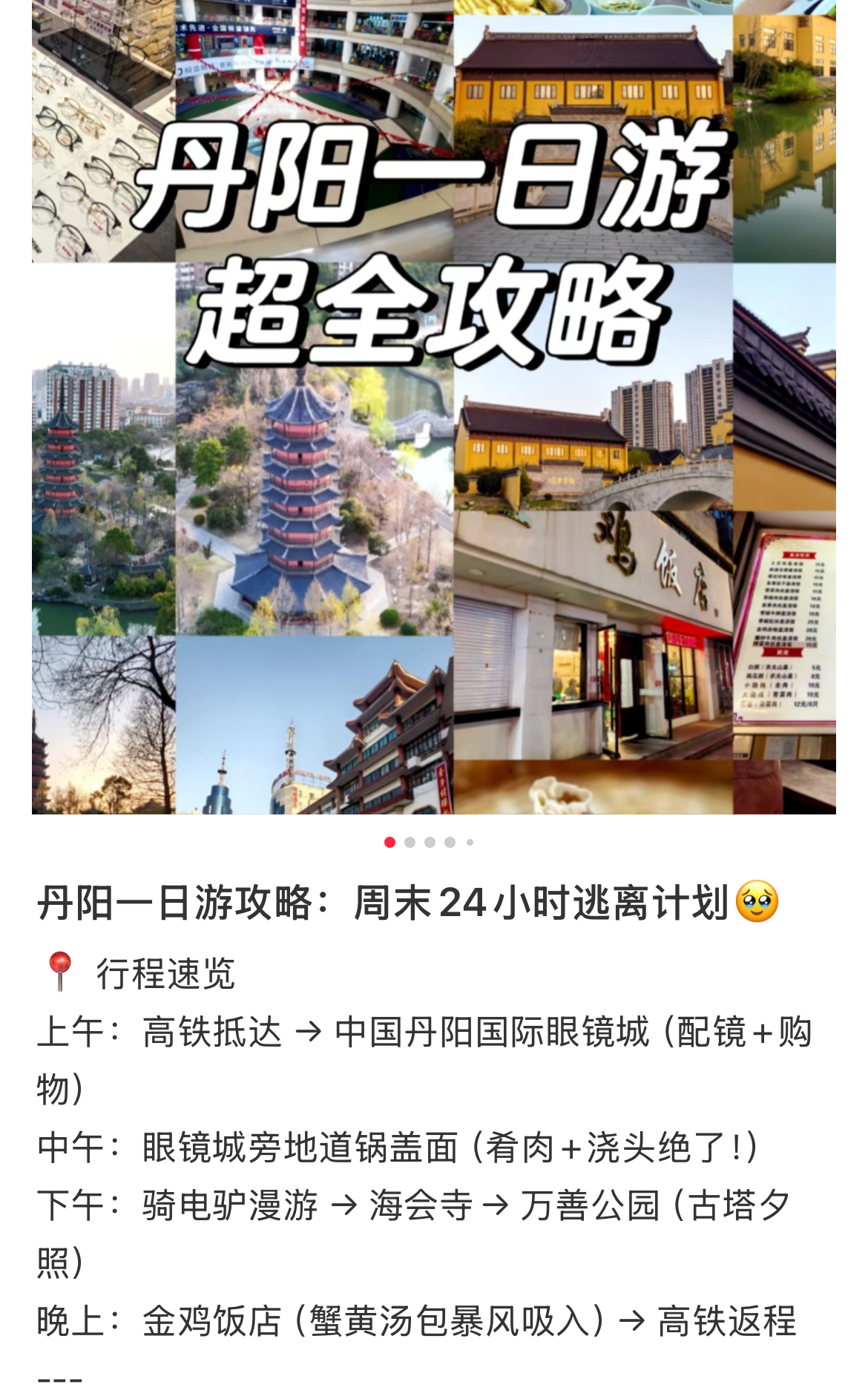Select the third image indicator dot
This screenshot has height=1399, width=868.
pyautogui.click(x=430, y=842)
